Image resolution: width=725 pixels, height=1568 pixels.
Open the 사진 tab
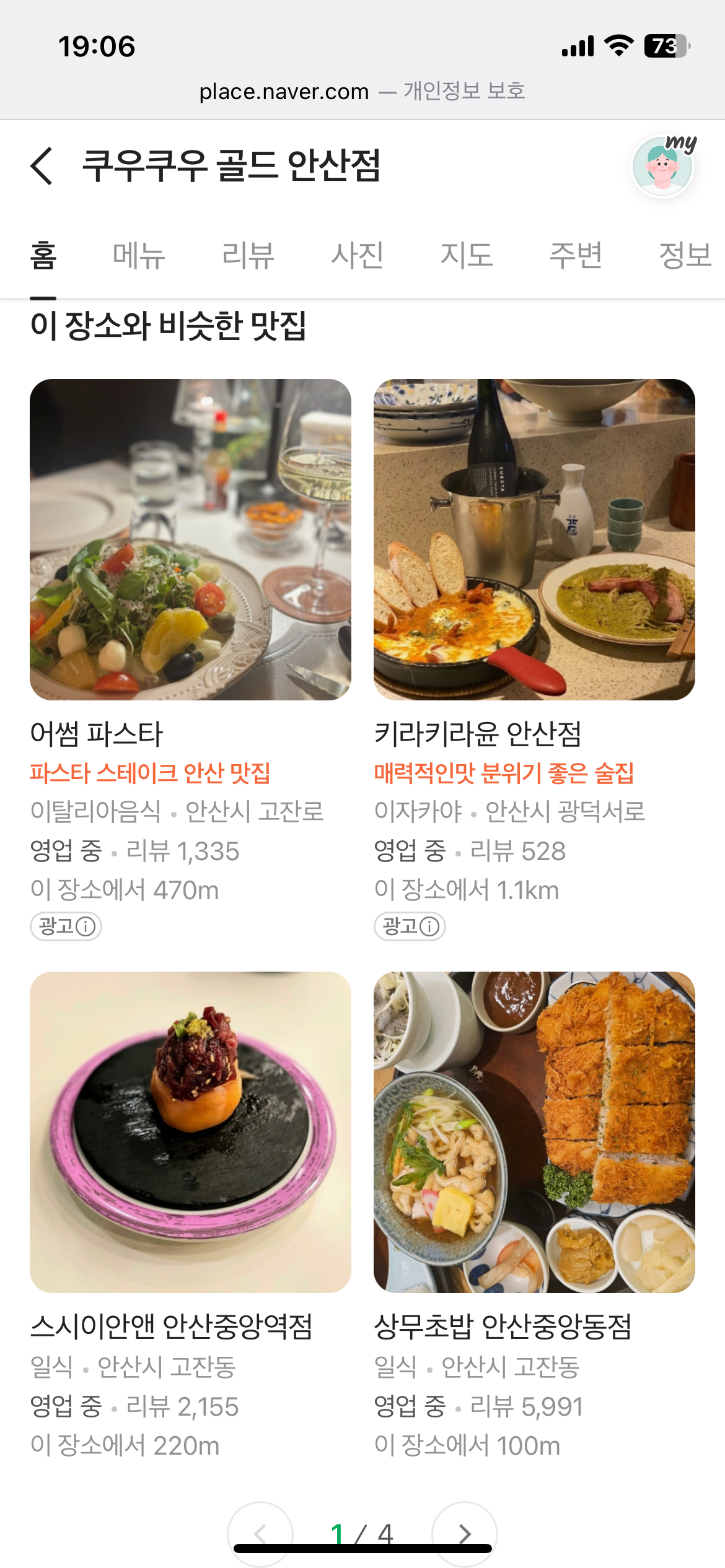357,256
